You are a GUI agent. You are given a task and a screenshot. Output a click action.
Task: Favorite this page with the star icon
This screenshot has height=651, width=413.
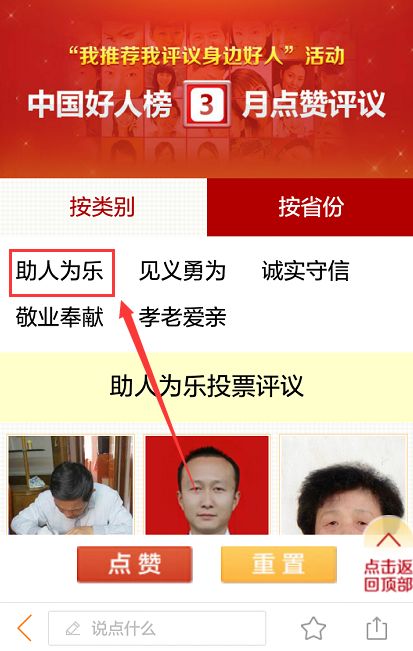(313, 629)
